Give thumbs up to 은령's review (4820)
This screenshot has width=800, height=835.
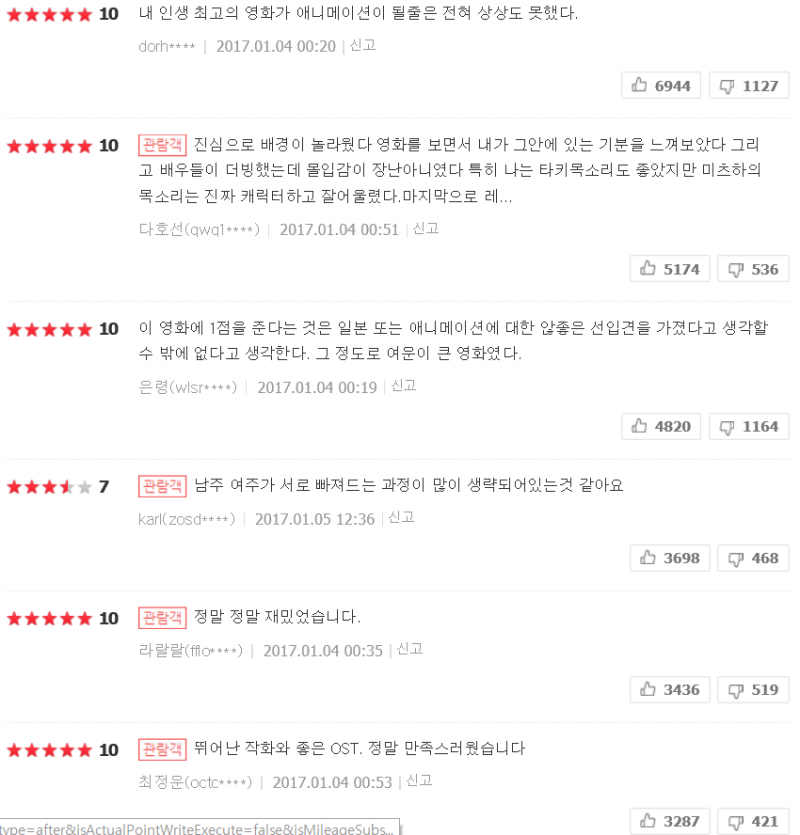661,426
